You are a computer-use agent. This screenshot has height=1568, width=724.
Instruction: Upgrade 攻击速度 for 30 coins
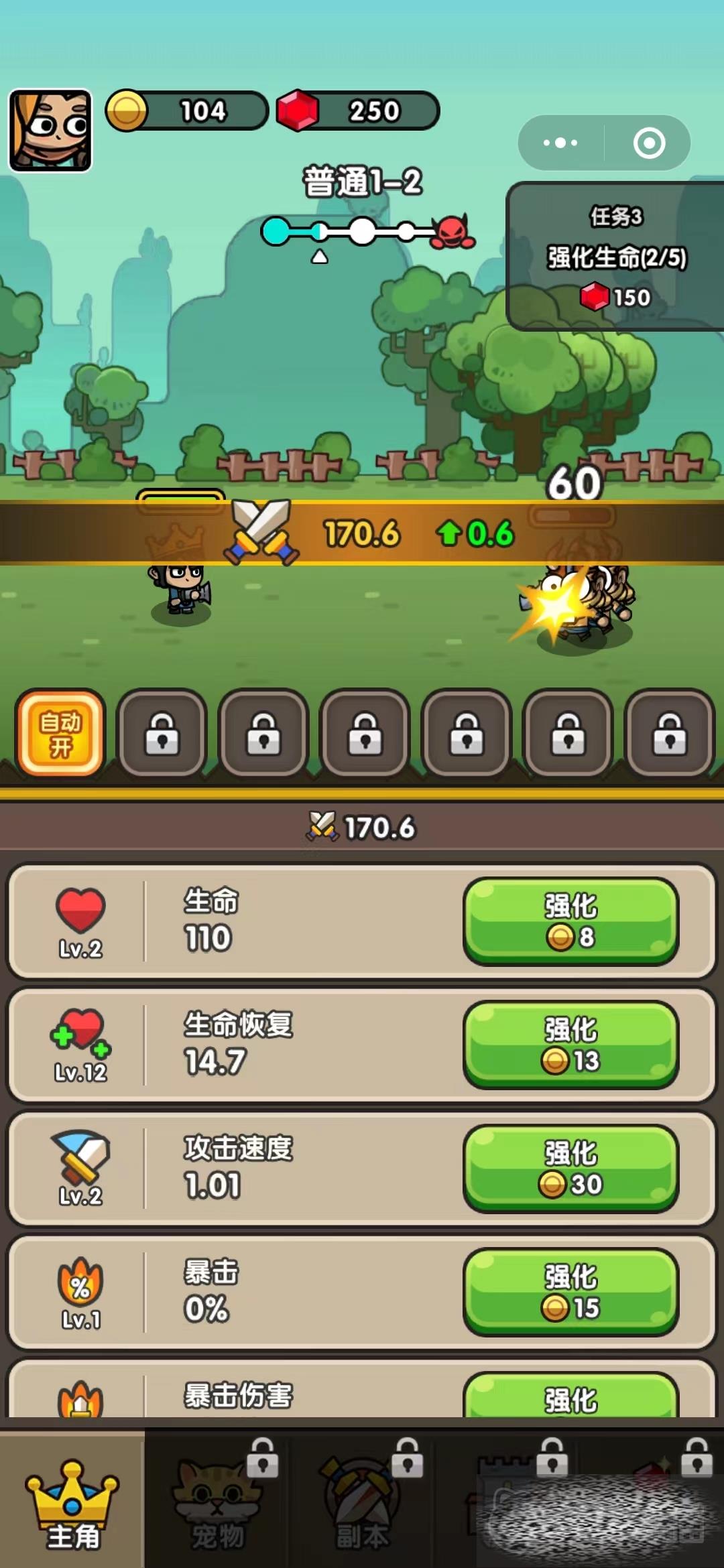coord(570,1168)
